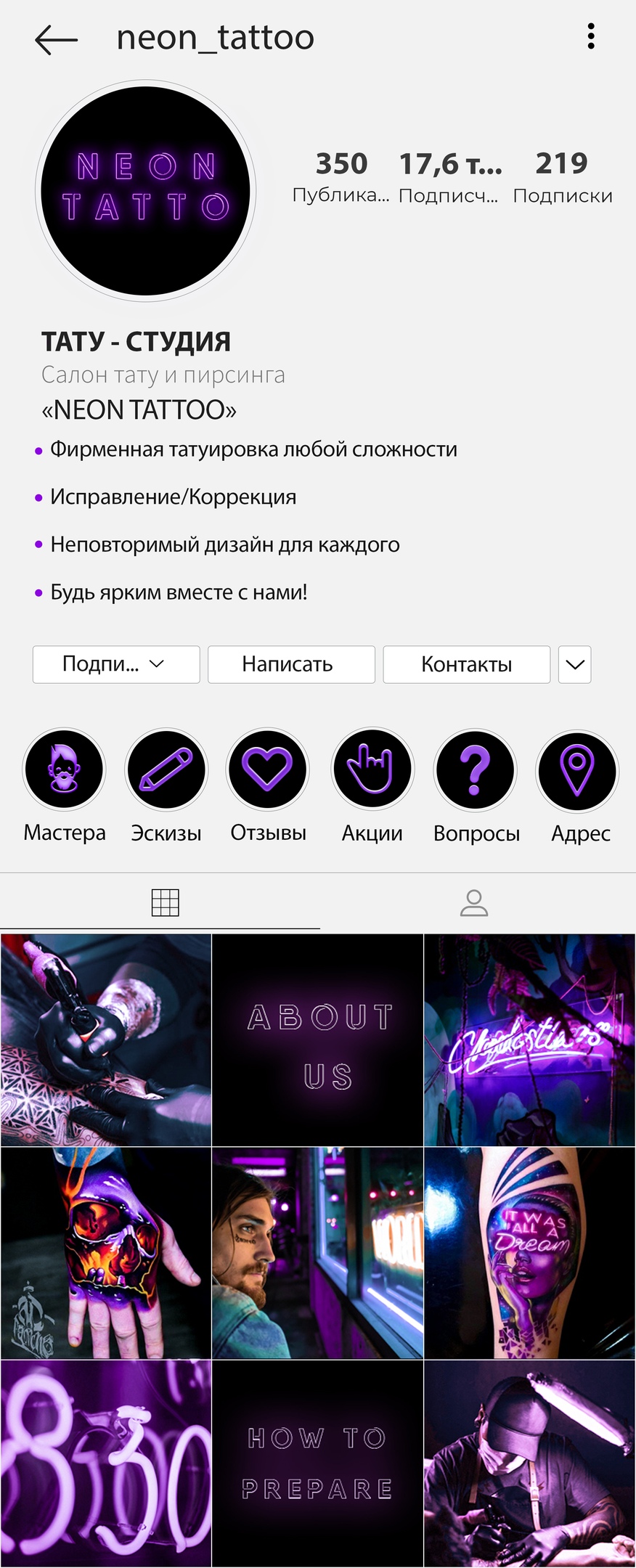This screenshot has width=636, height=1568.
Task: View the followers count 17,6 т...
Action: [449, 176]
